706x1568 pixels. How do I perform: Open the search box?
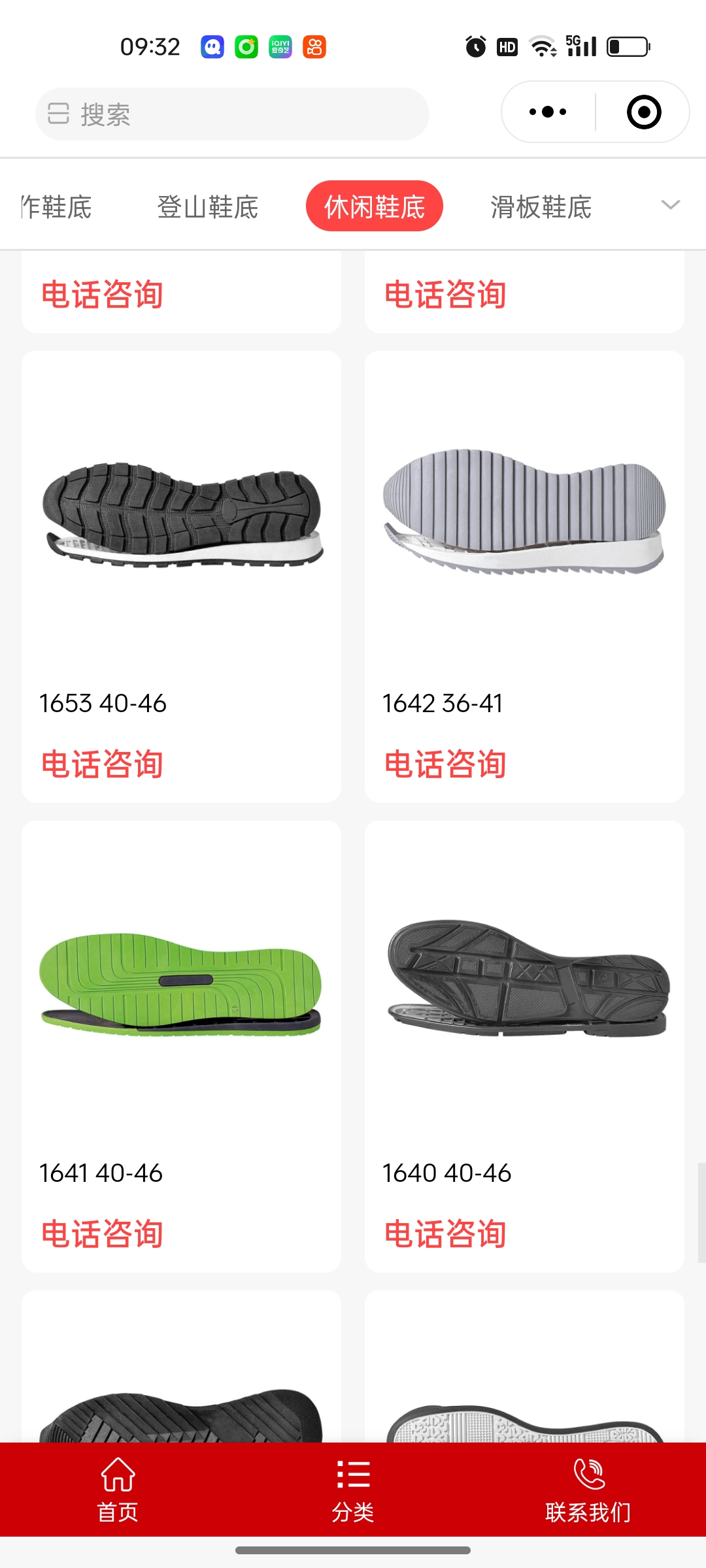[232, 114]
